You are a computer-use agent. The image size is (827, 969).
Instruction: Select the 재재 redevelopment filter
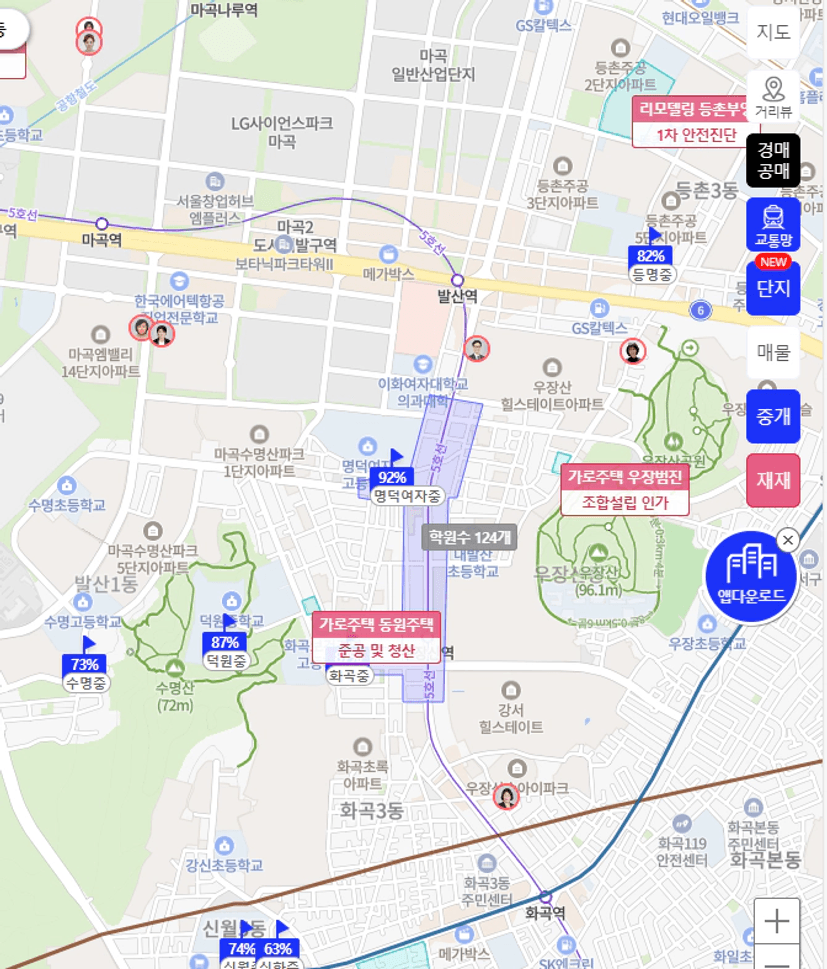tap(772, 480)
